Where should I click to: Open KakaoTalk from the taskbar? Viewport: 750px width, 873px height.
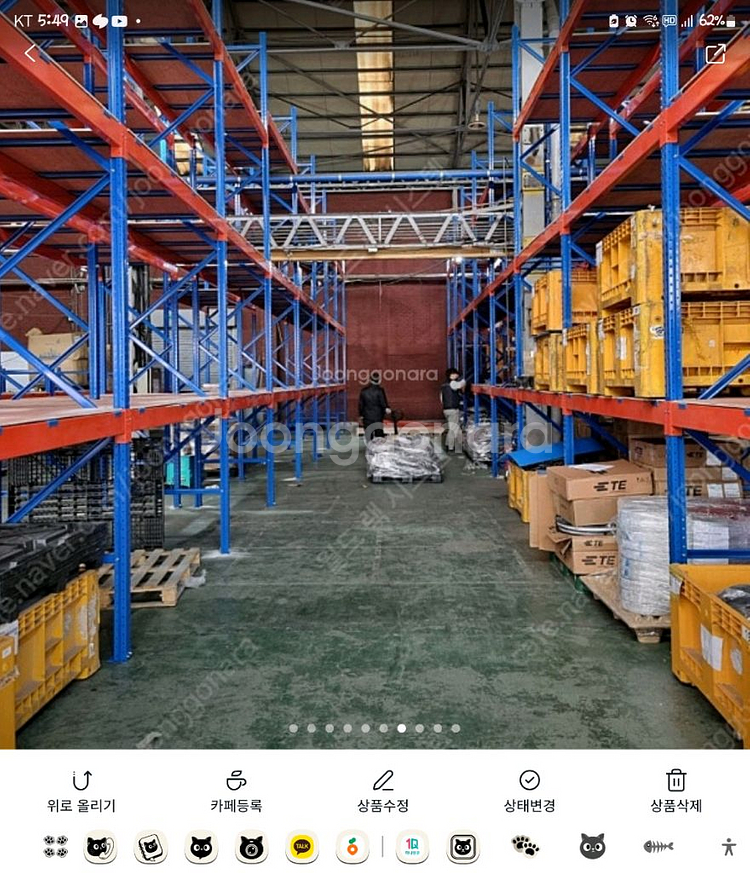tap(302, 847)
